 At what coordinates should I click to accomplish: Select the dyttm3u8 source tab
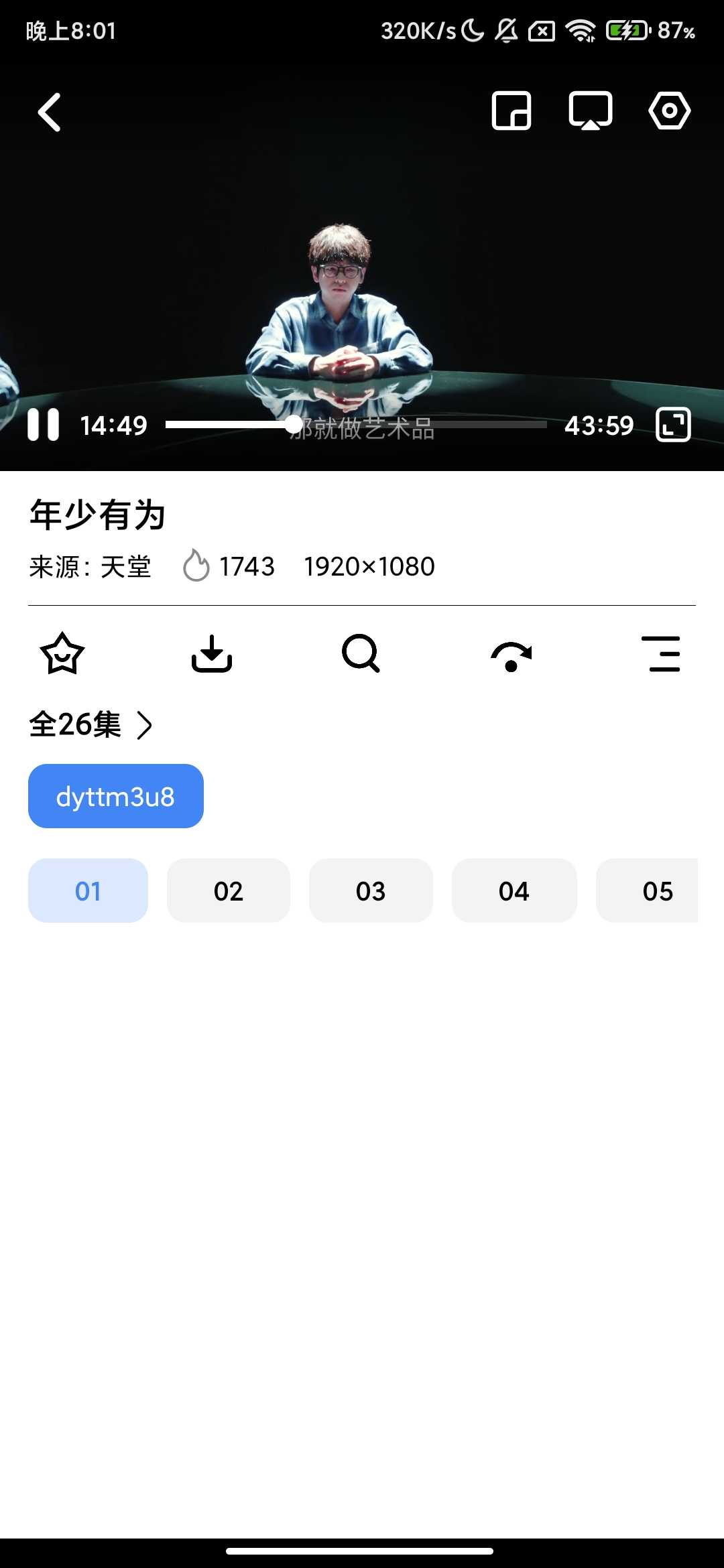point(115,796)
